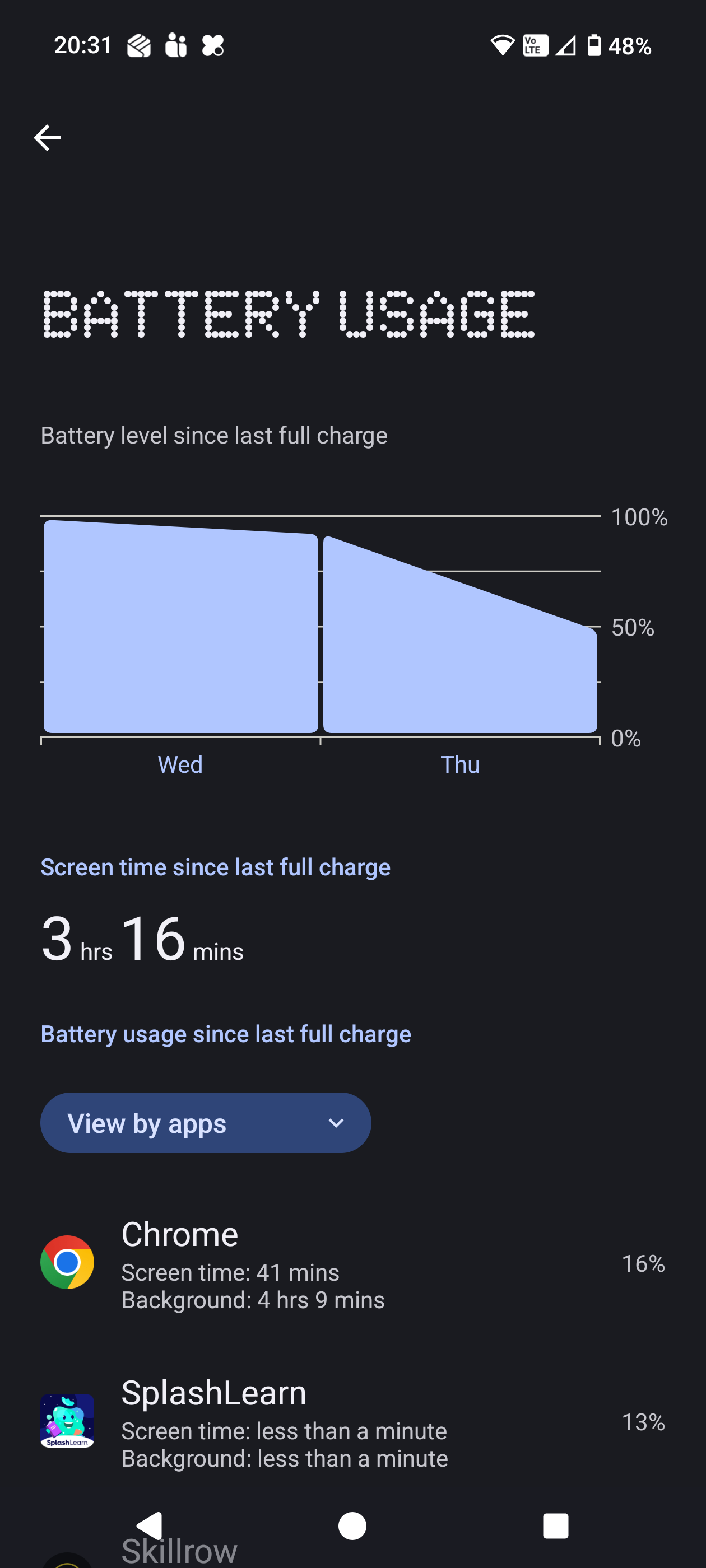Screen dimensions: 706x1568
Task: Open Chrome battery usage details
Action: coord(352,1264)
